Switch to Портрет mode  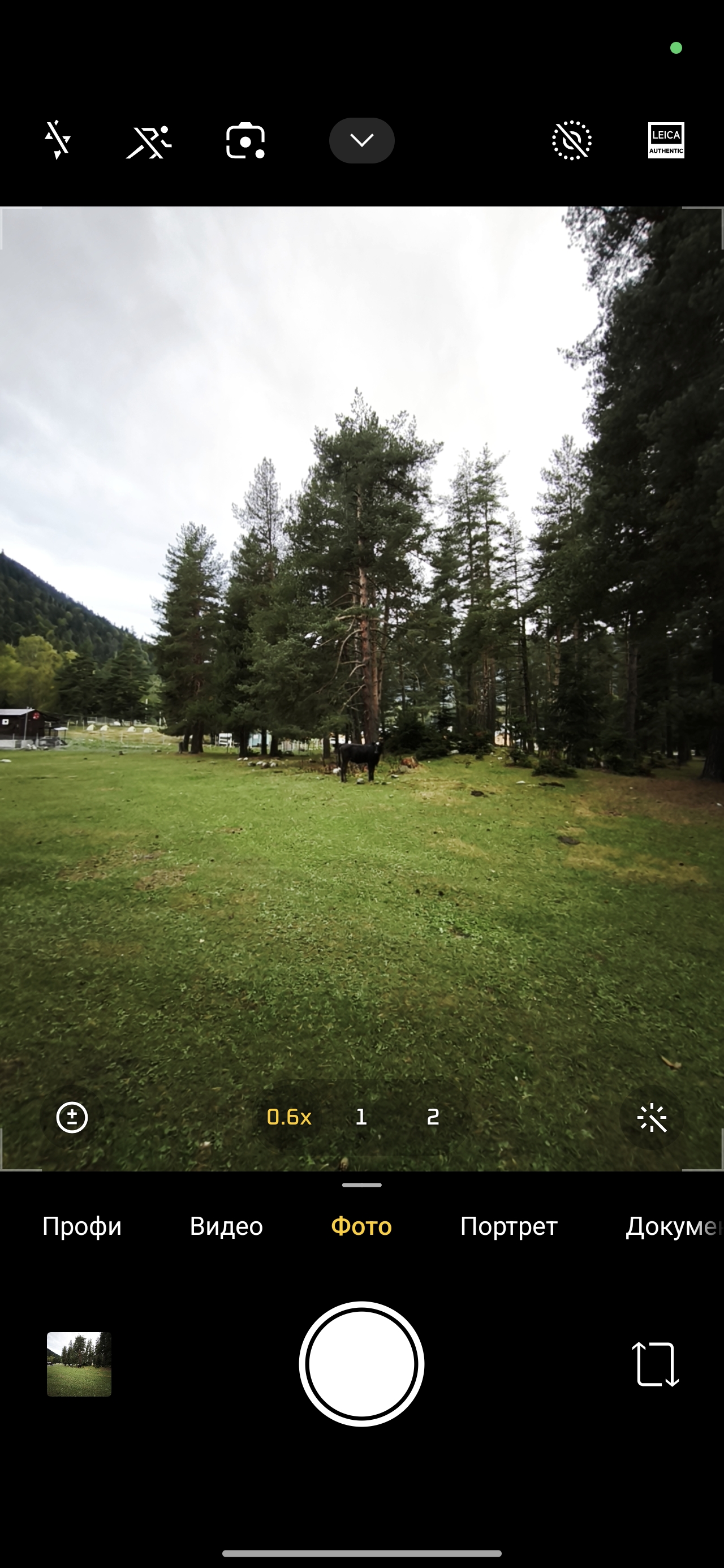coord(508,1226)
